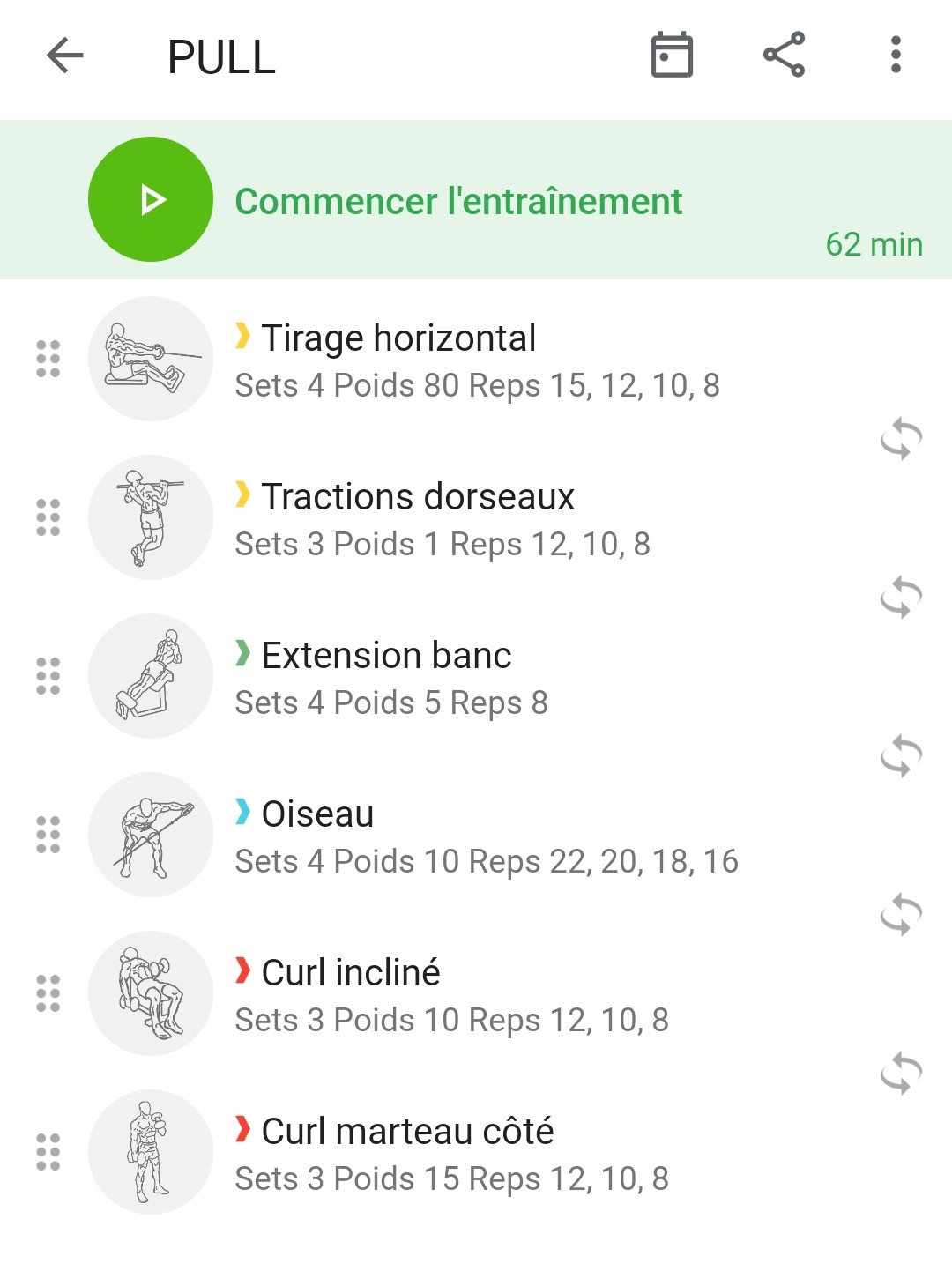Select the Extension banc exercise

(386, 656)
